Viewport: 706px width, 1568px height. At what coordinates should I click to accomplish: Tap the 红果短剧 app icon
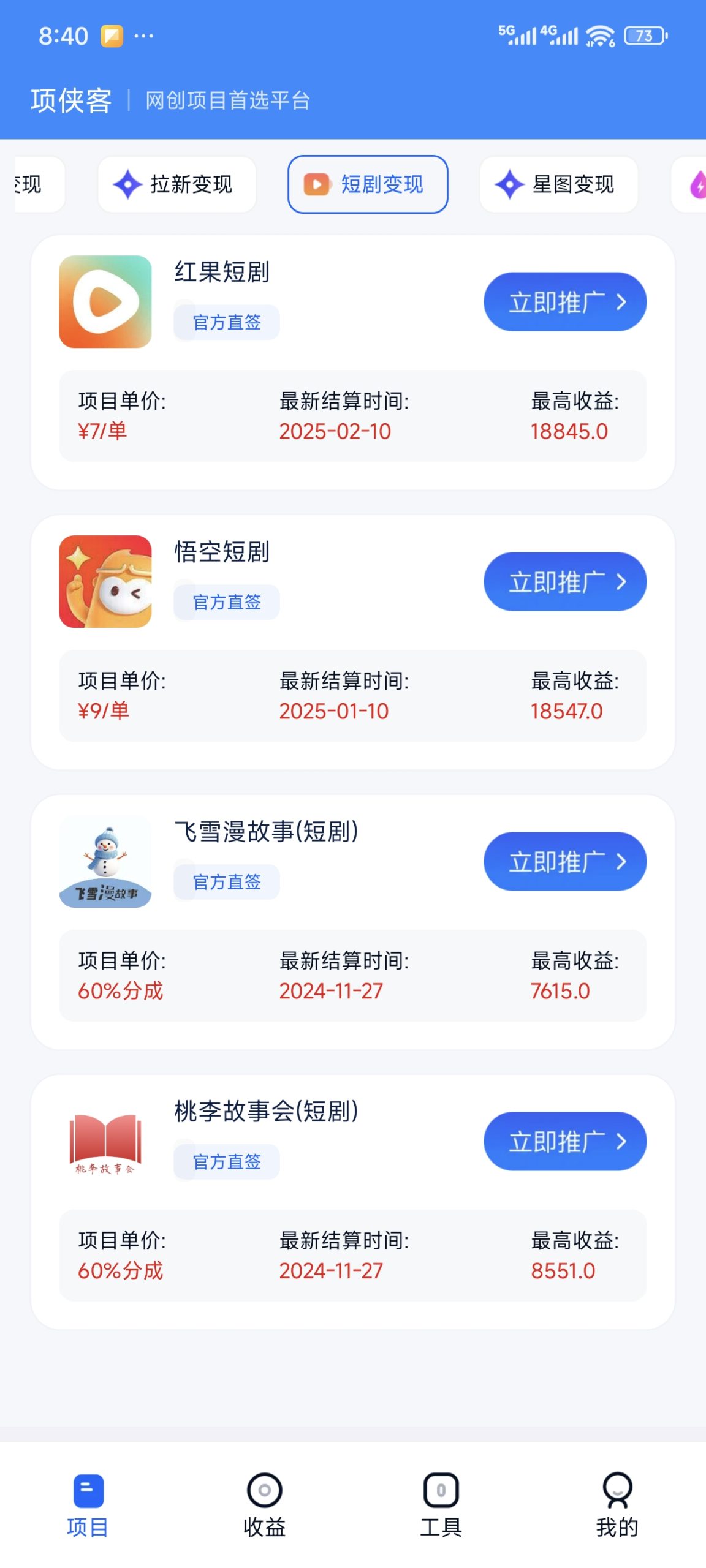(105, 301)
